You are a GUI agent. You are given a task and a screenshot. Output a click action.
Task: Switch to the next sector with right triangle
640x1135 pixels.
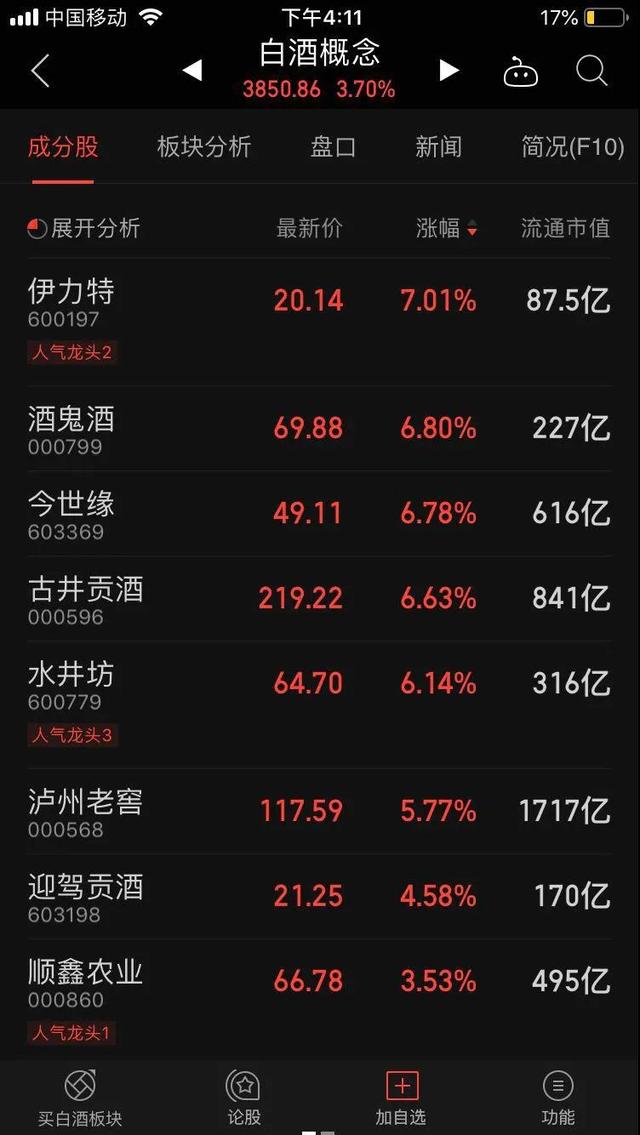(449, 70)
